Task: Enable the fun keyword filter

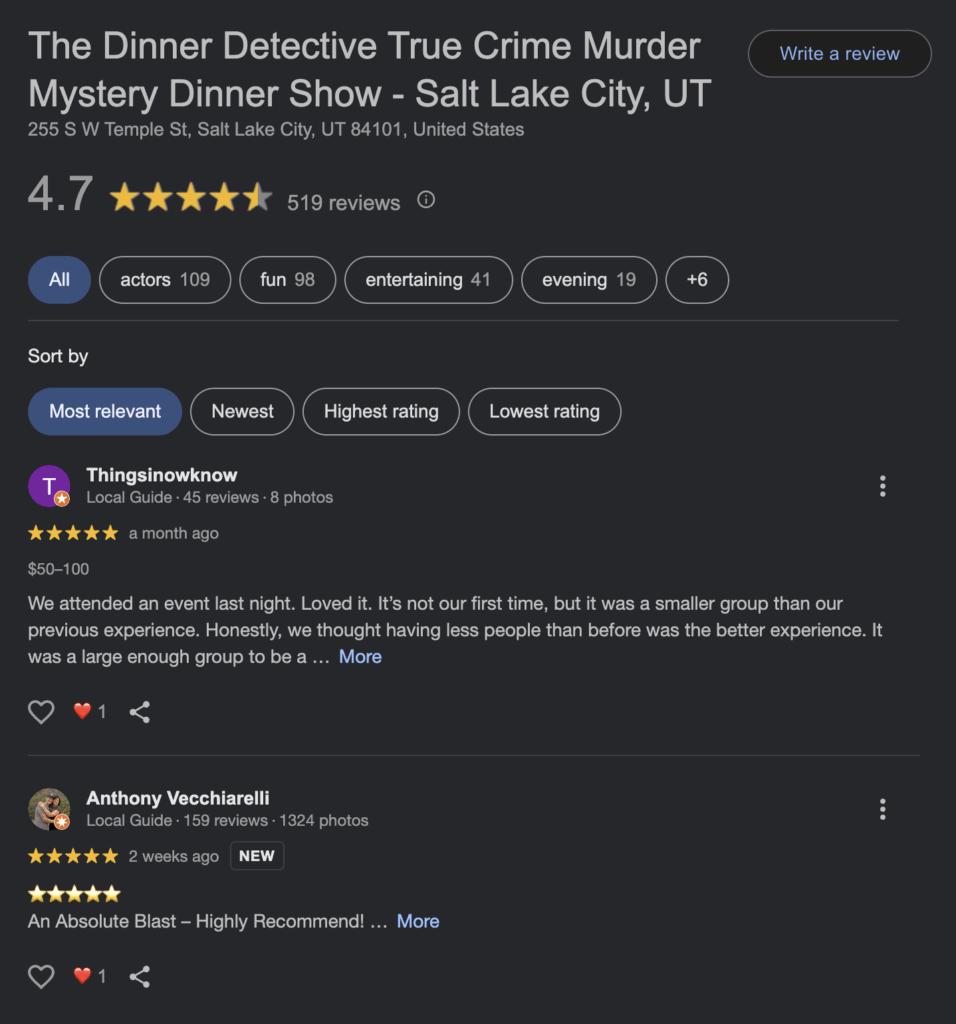Action: 287,280
